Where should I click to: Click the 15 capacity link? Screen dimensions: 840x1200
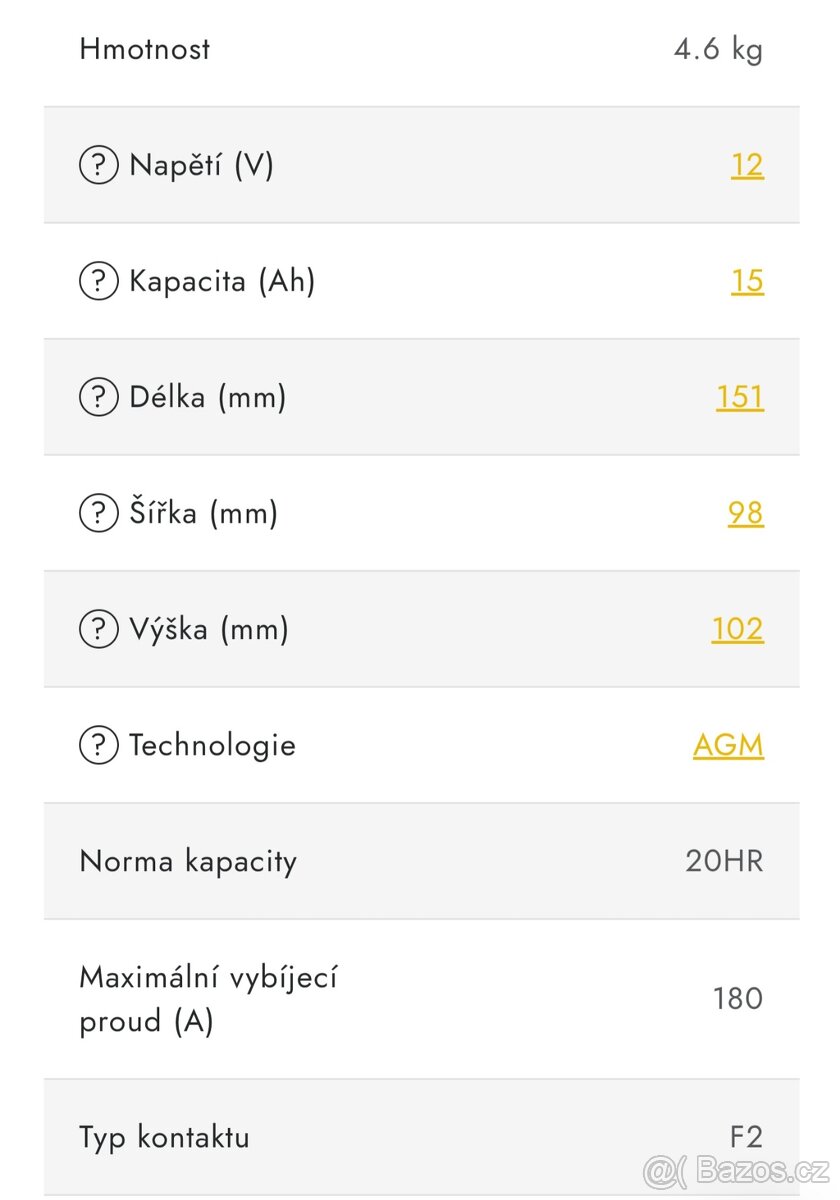(747, 281)
